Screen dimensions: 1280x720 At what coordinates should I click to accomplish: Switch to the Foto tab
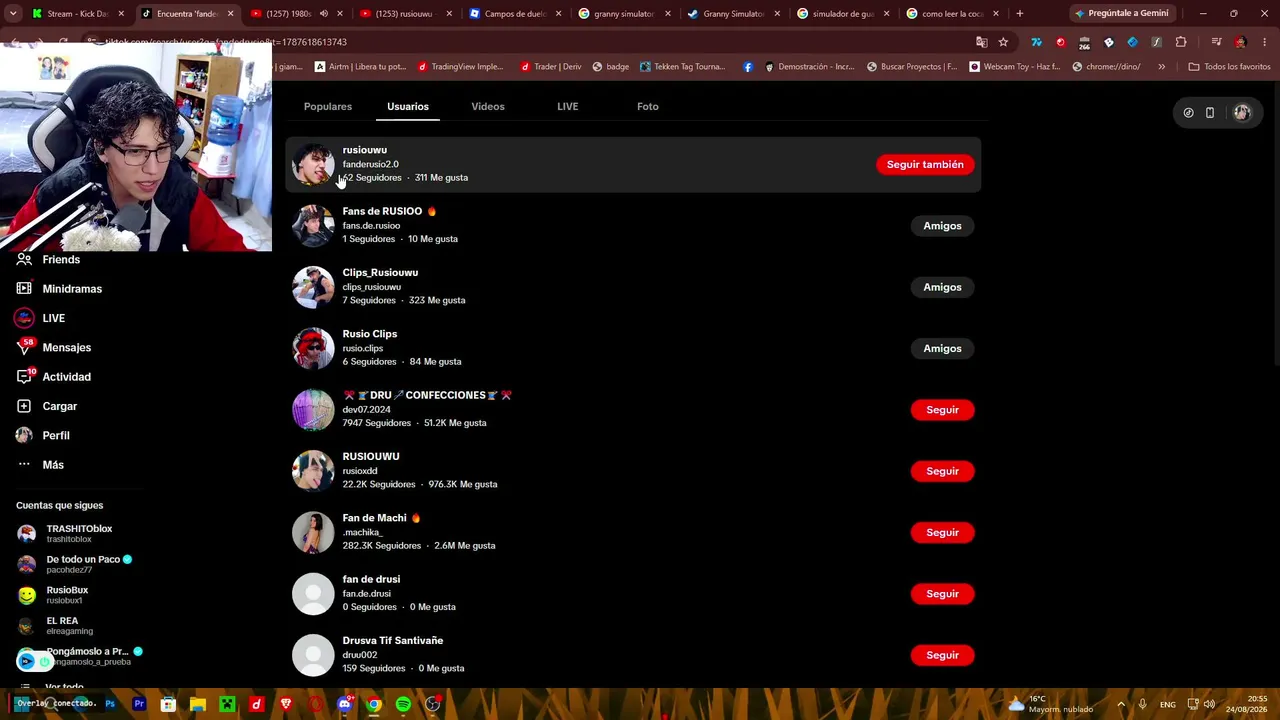(648, 106)
